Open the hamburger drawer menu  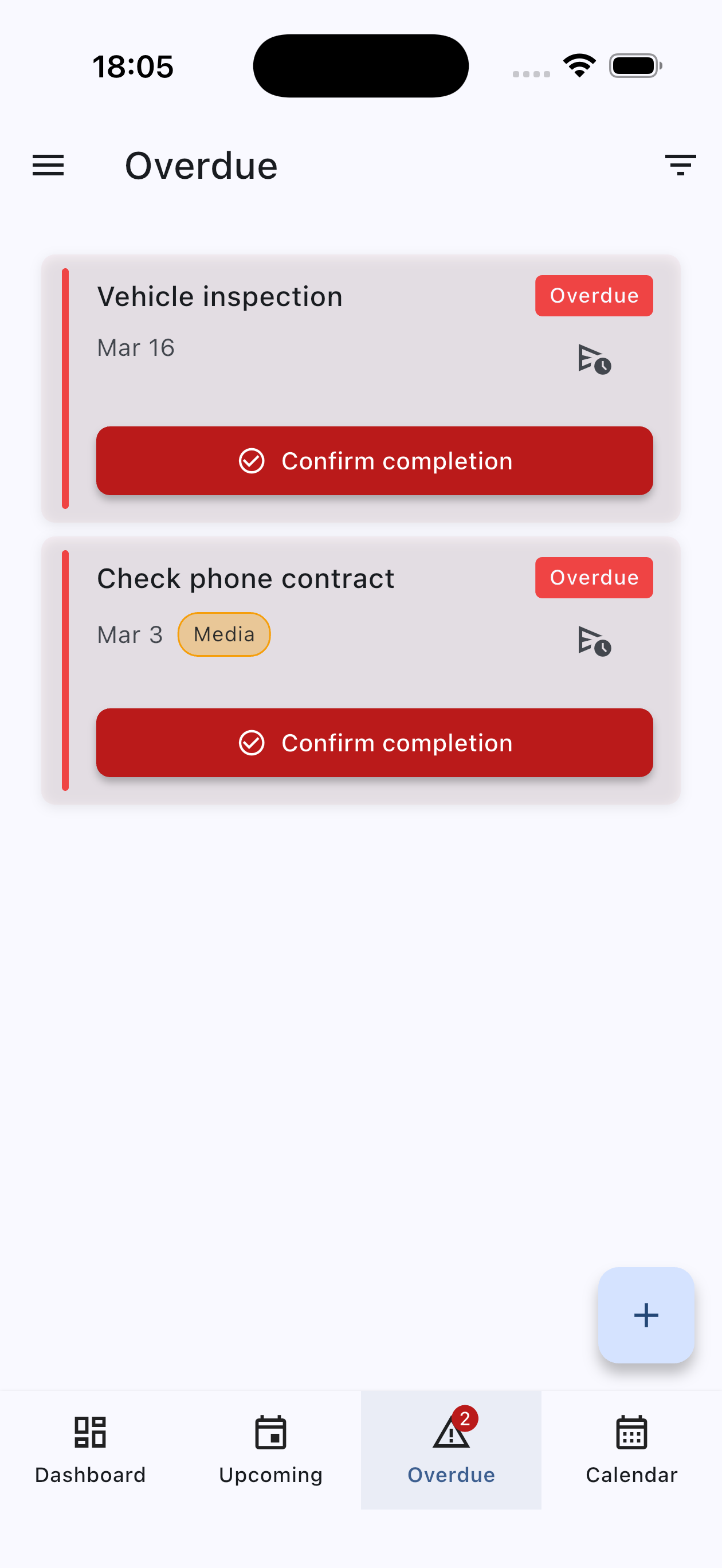pyautogui.click(x=48, y=165)
